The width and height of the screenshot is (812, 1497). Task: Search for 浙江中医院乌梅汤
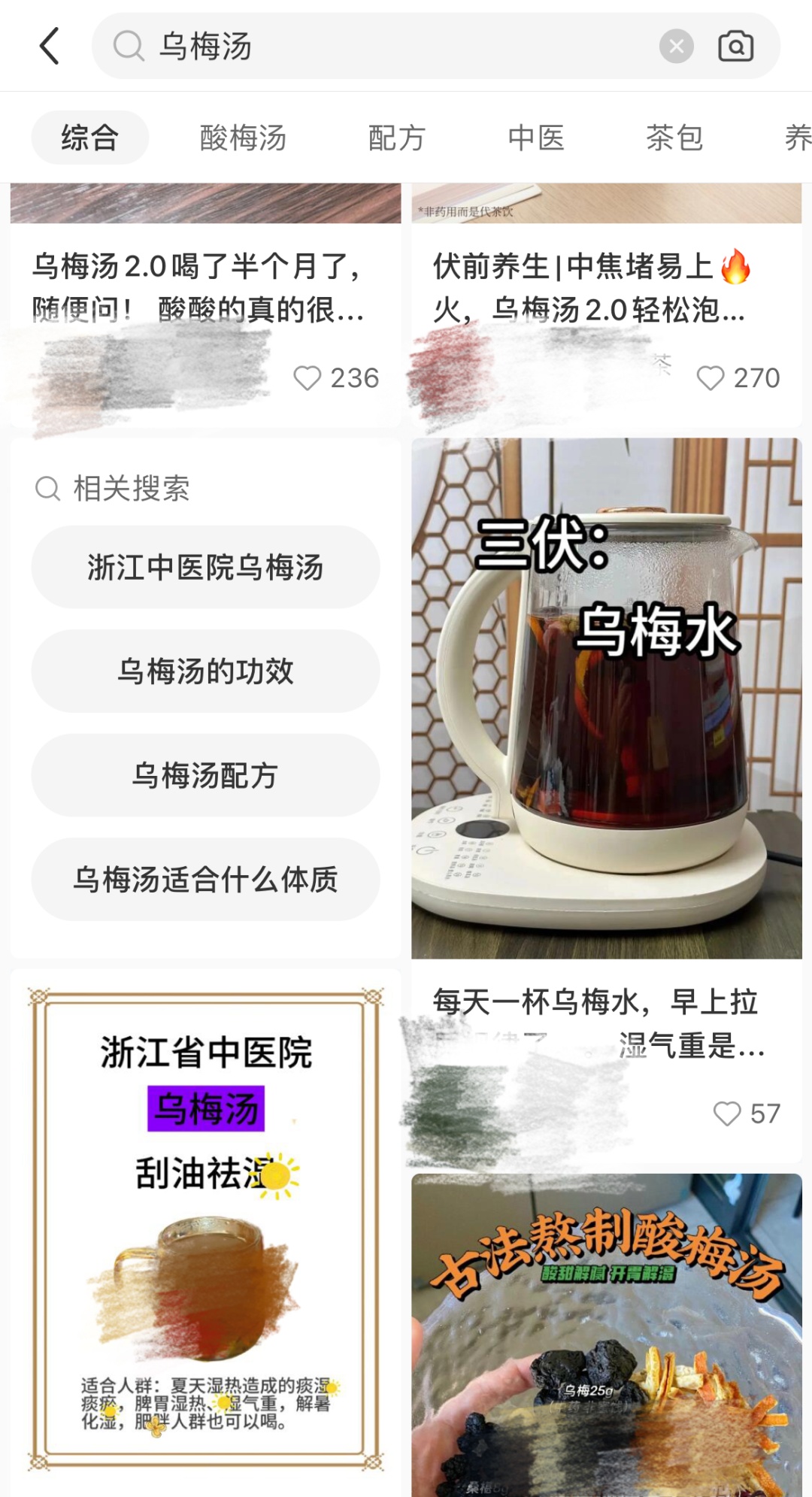205,568
